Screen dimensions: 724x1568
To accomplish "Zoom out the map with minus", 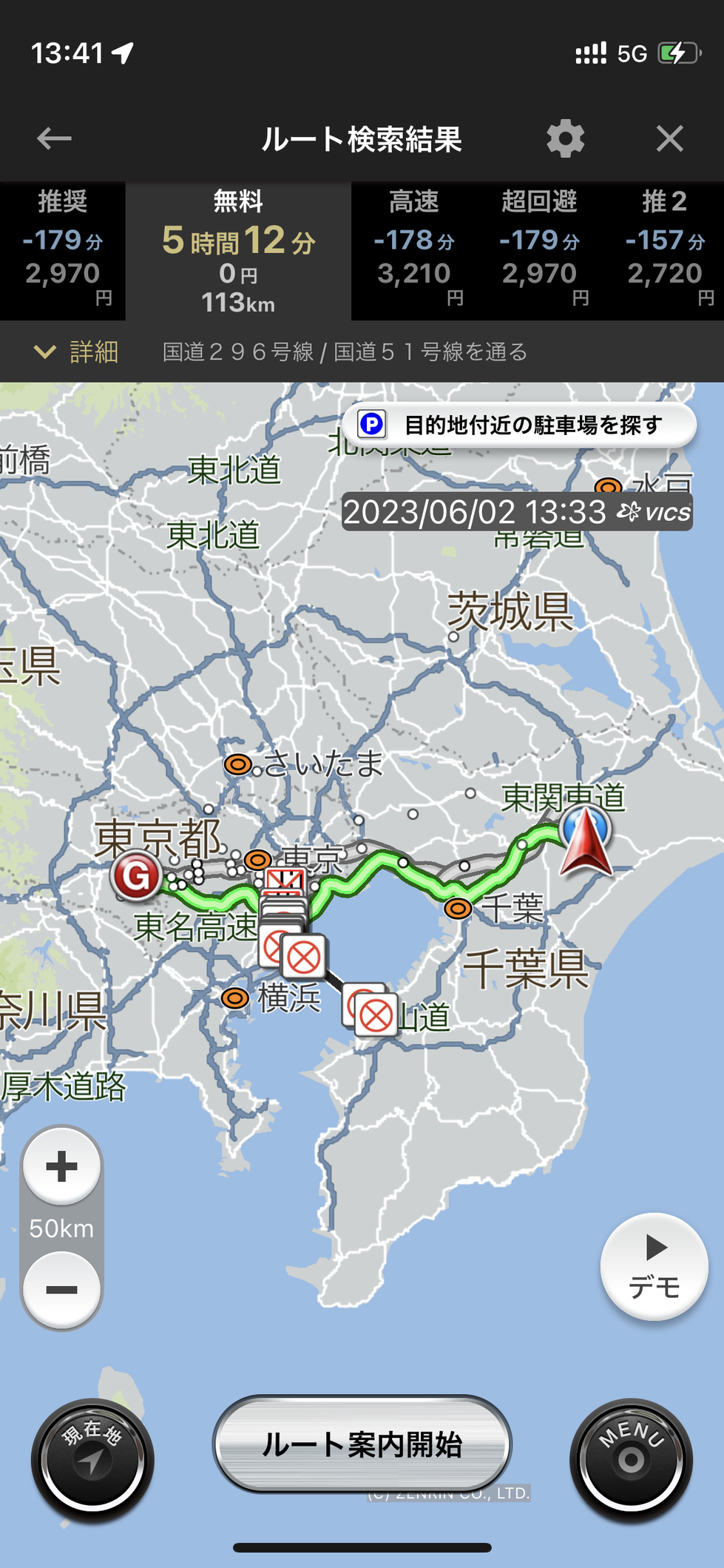I will point(61,1290).
